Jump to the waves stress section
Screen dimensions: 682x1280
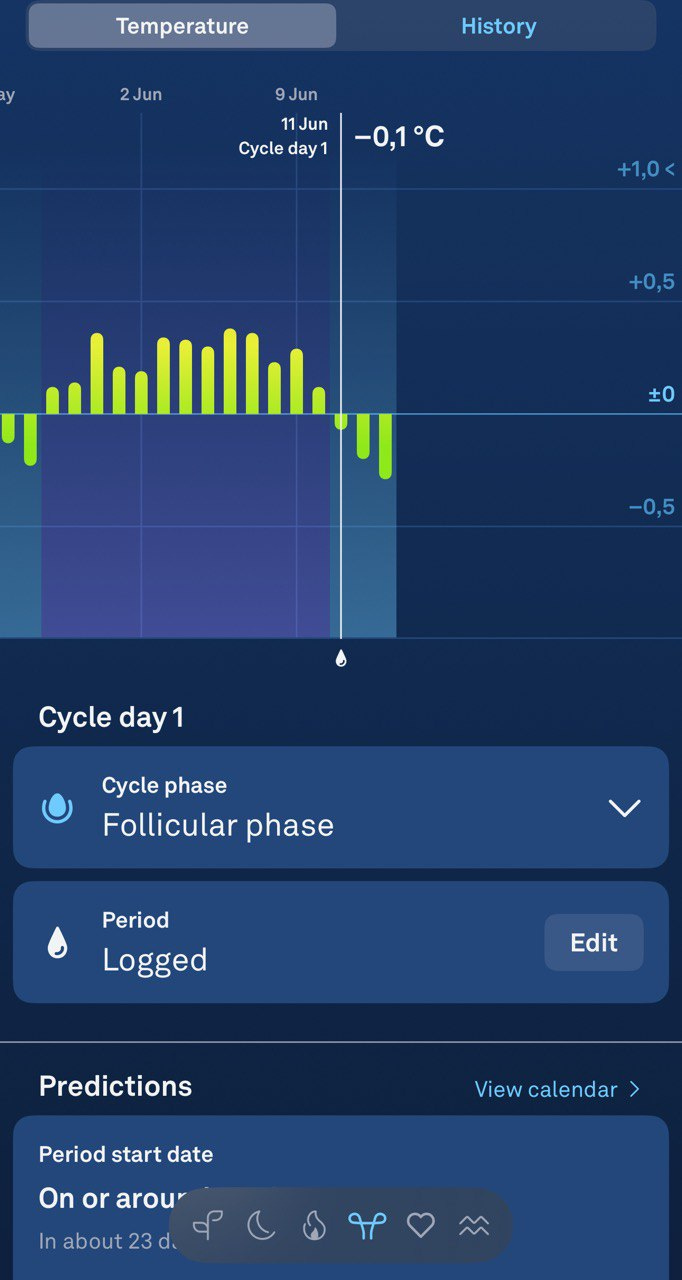pyautogui.click(x=473, y=1225)
